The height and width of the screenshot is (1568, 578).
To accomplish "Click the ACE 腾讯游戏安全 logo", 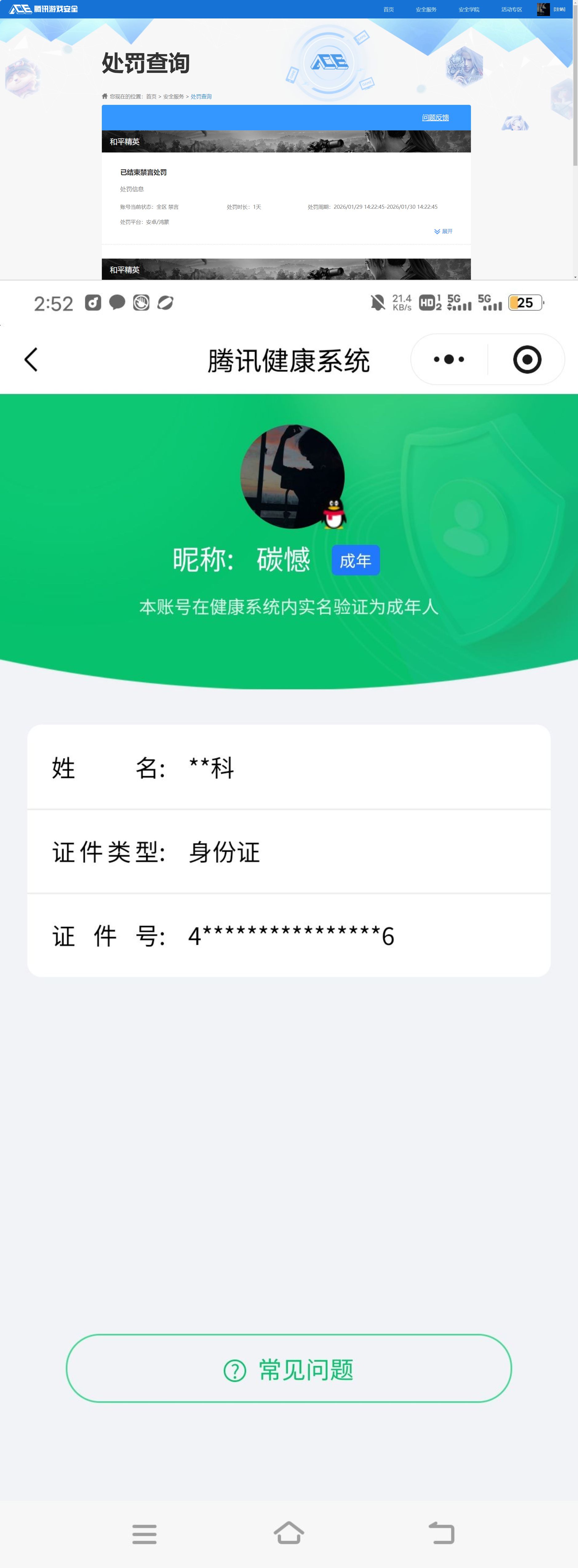I will 43,9.
